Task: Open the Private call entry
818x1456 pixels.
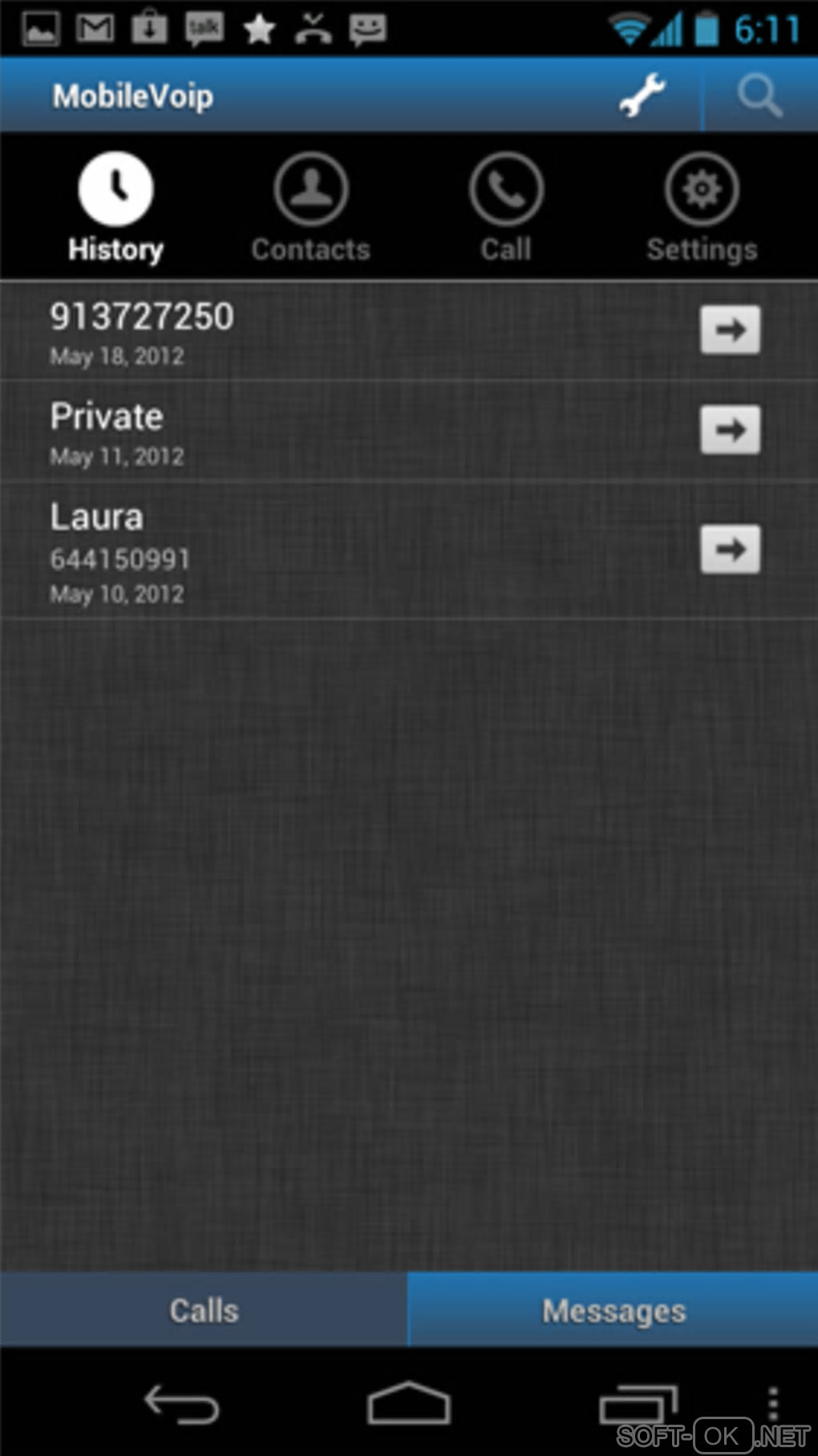Action: (x=321, y=431)
